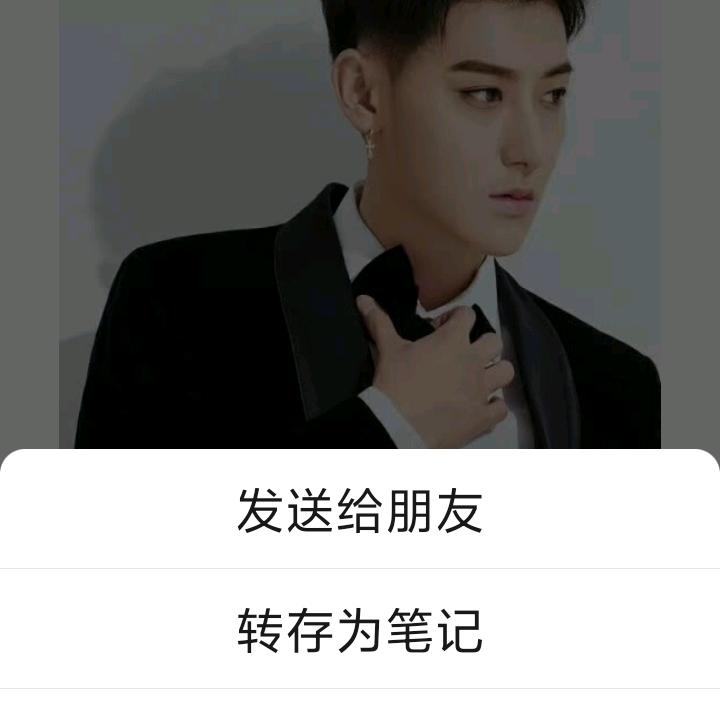Select 发送给朋友 to share the image

tap(360, 511)
